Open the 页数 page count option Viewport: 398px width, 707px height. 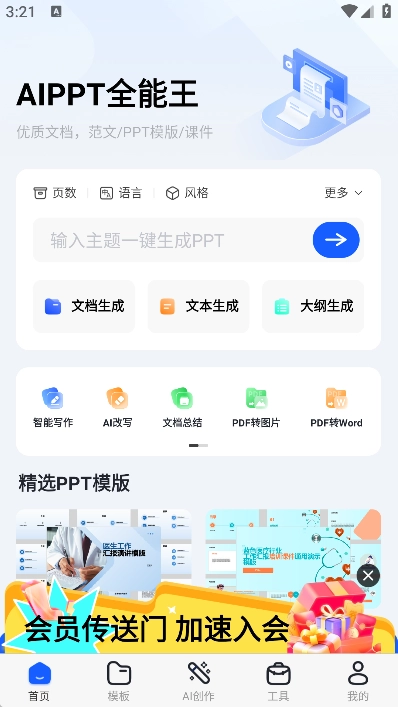click(x=55, y=193)
